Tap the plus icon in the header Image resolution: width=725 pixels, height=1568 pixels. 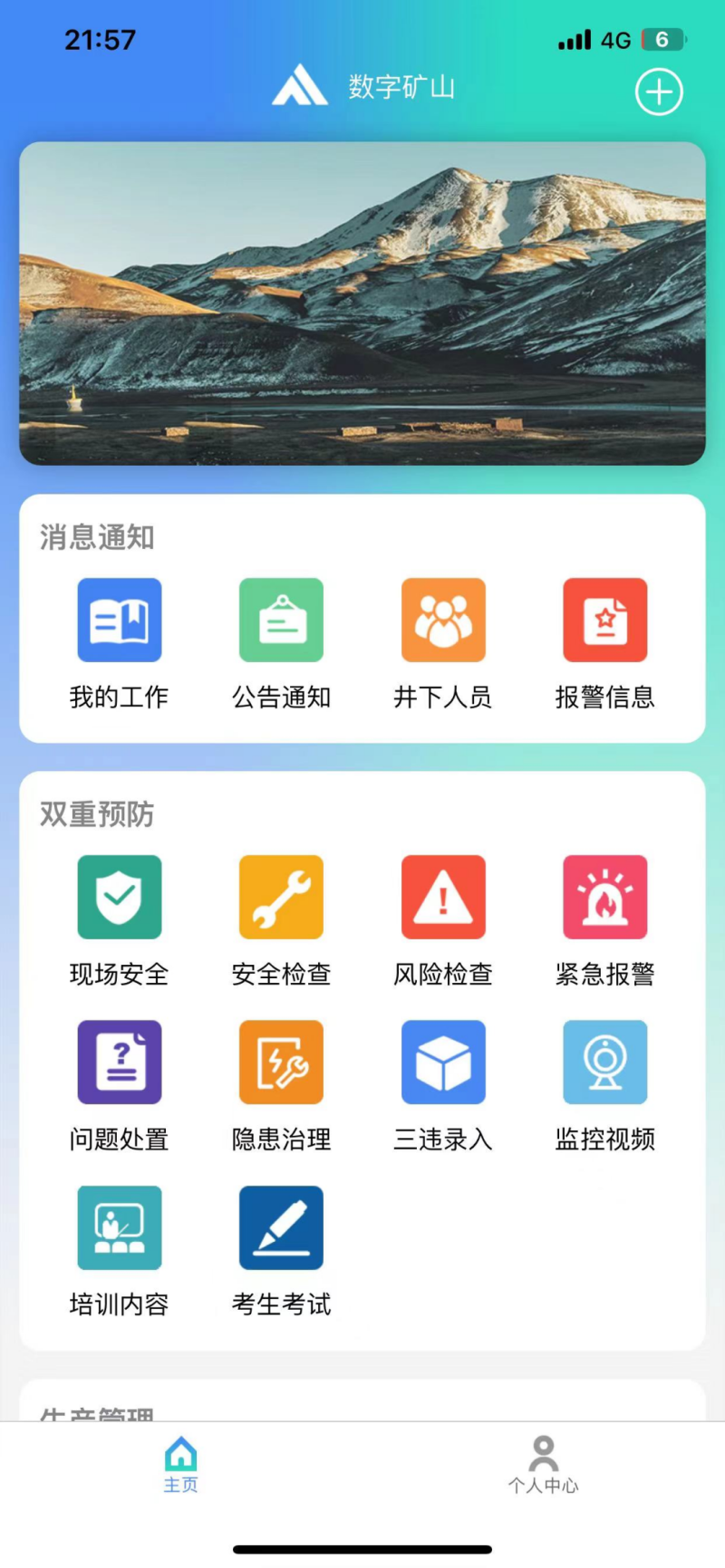[x=659, y=91]
